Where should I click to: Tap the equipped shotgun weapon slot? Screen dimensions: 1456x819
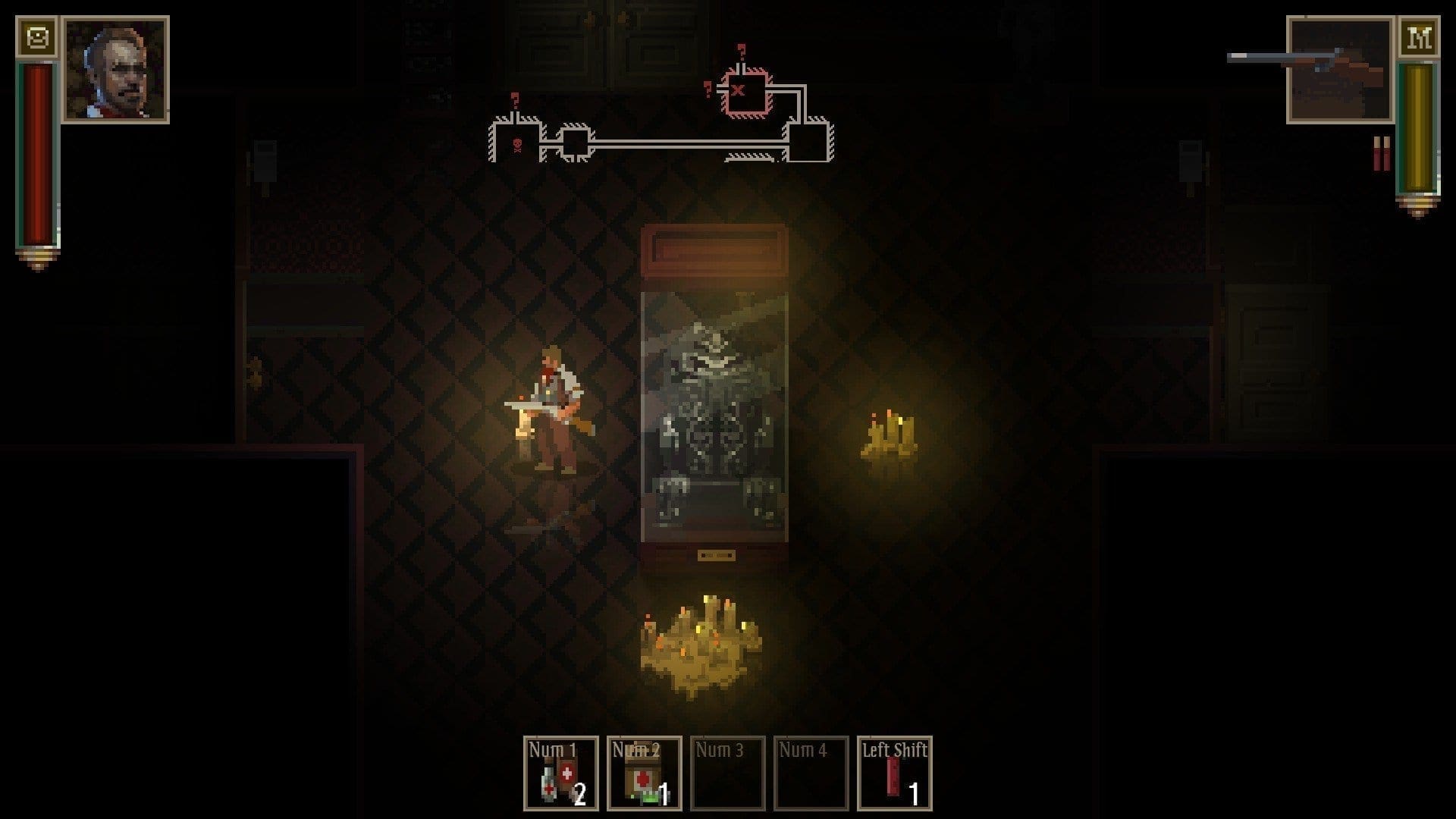click(x=1340, y=70)
